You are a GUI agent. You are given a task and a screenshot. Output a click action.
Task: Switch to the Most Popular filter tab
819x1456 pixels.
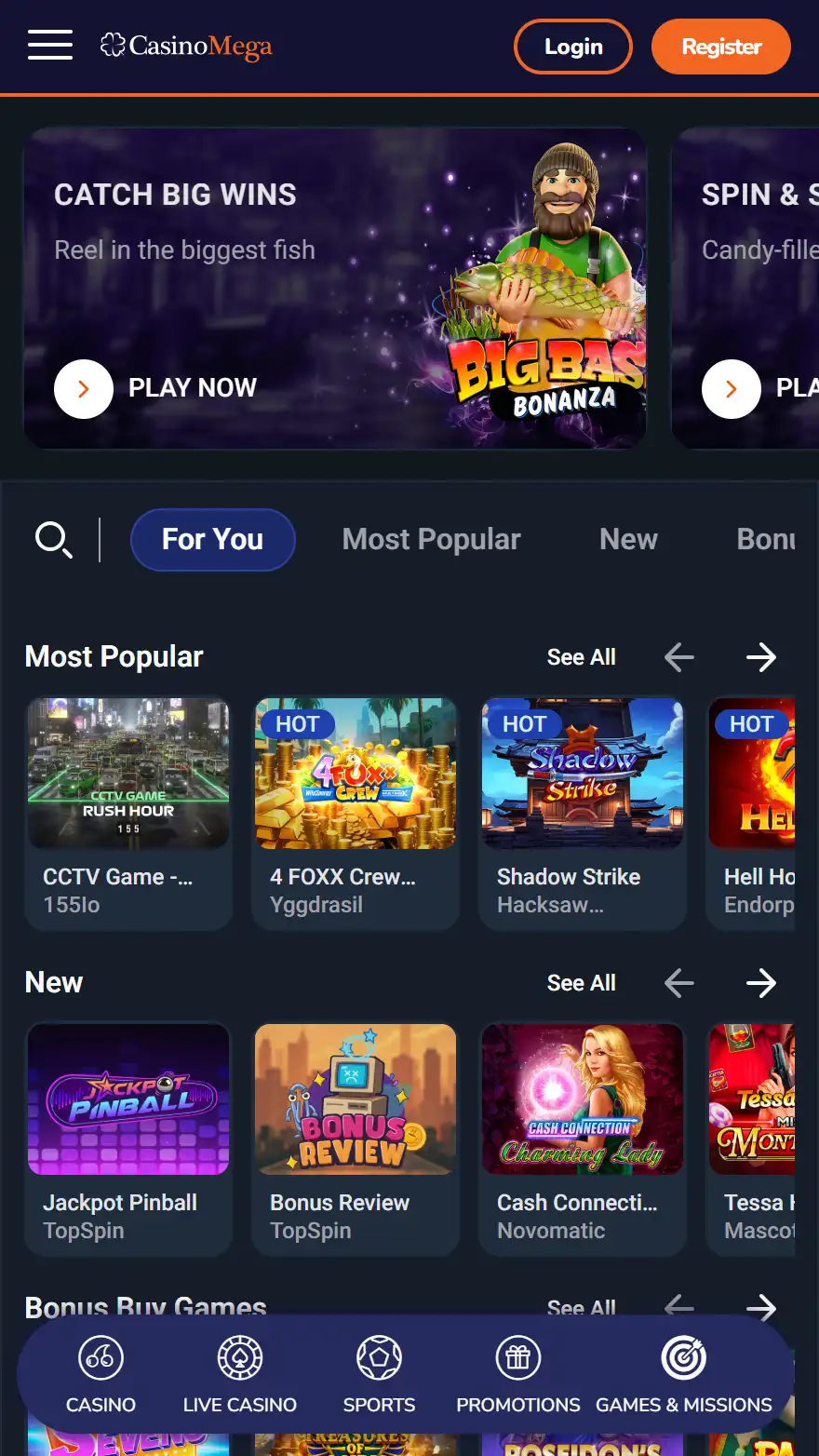point(431,539)
